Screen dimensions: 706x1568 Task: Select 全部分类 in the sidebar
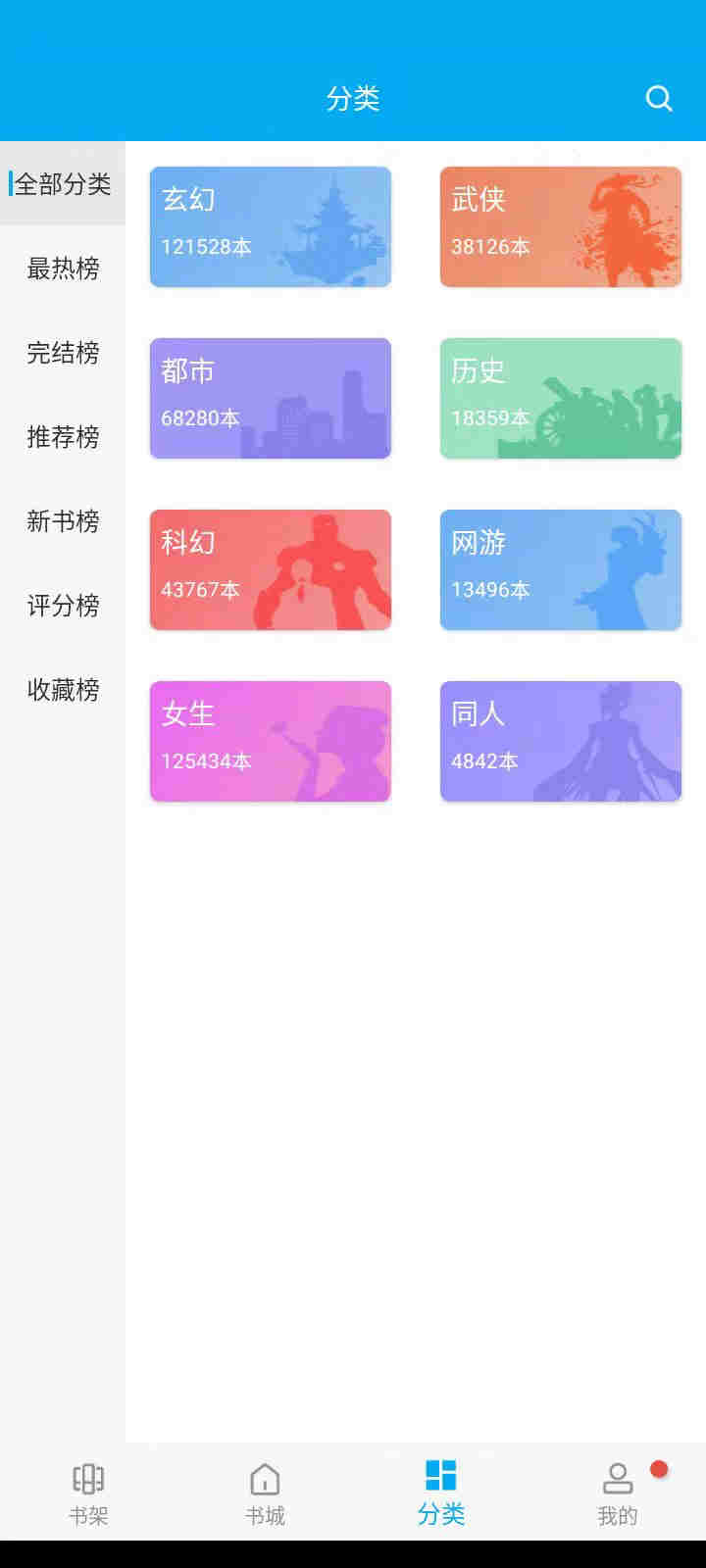(63, 184)
